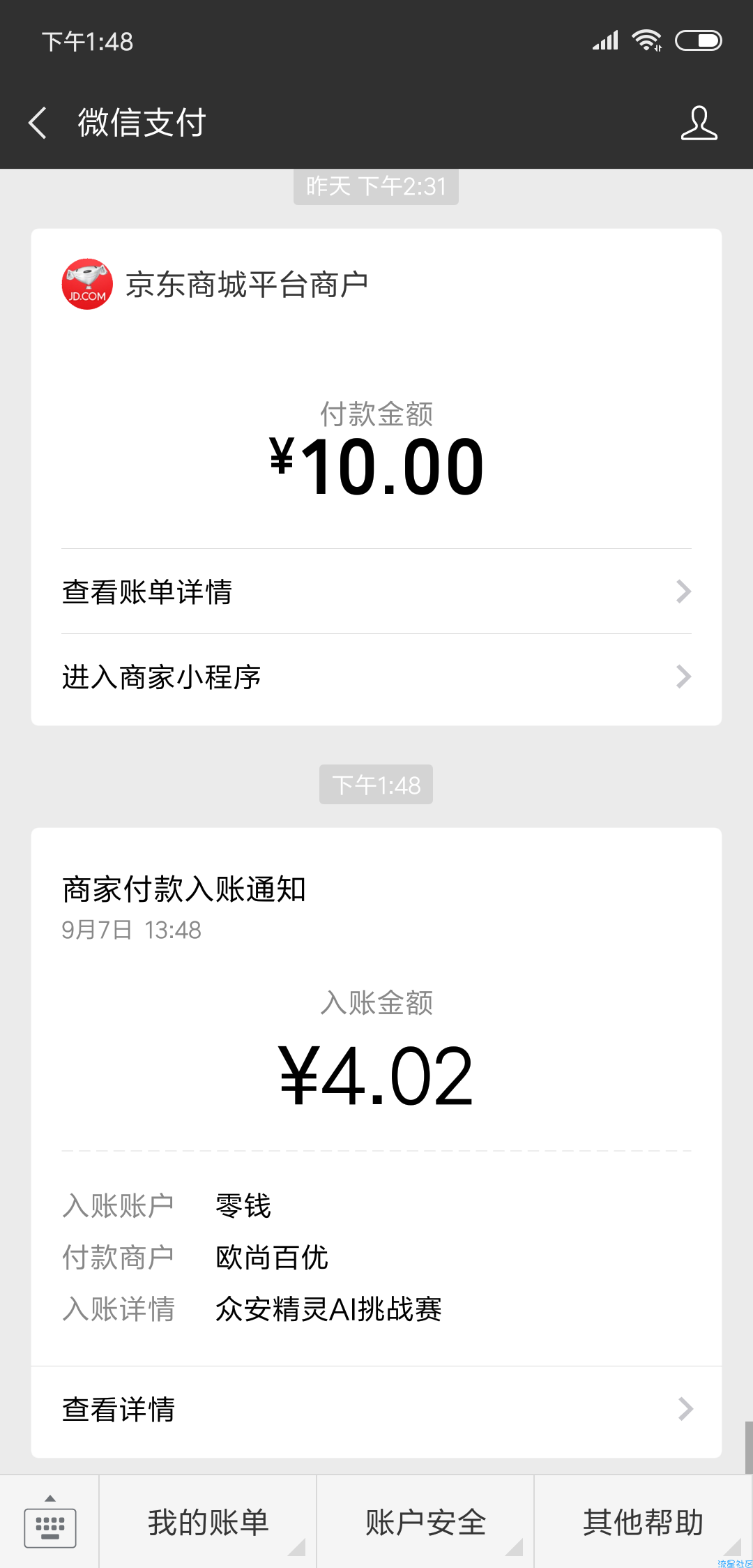Open 进入商家小程序
Viewport: 753px width, 1568px height.
coord(376,677)
